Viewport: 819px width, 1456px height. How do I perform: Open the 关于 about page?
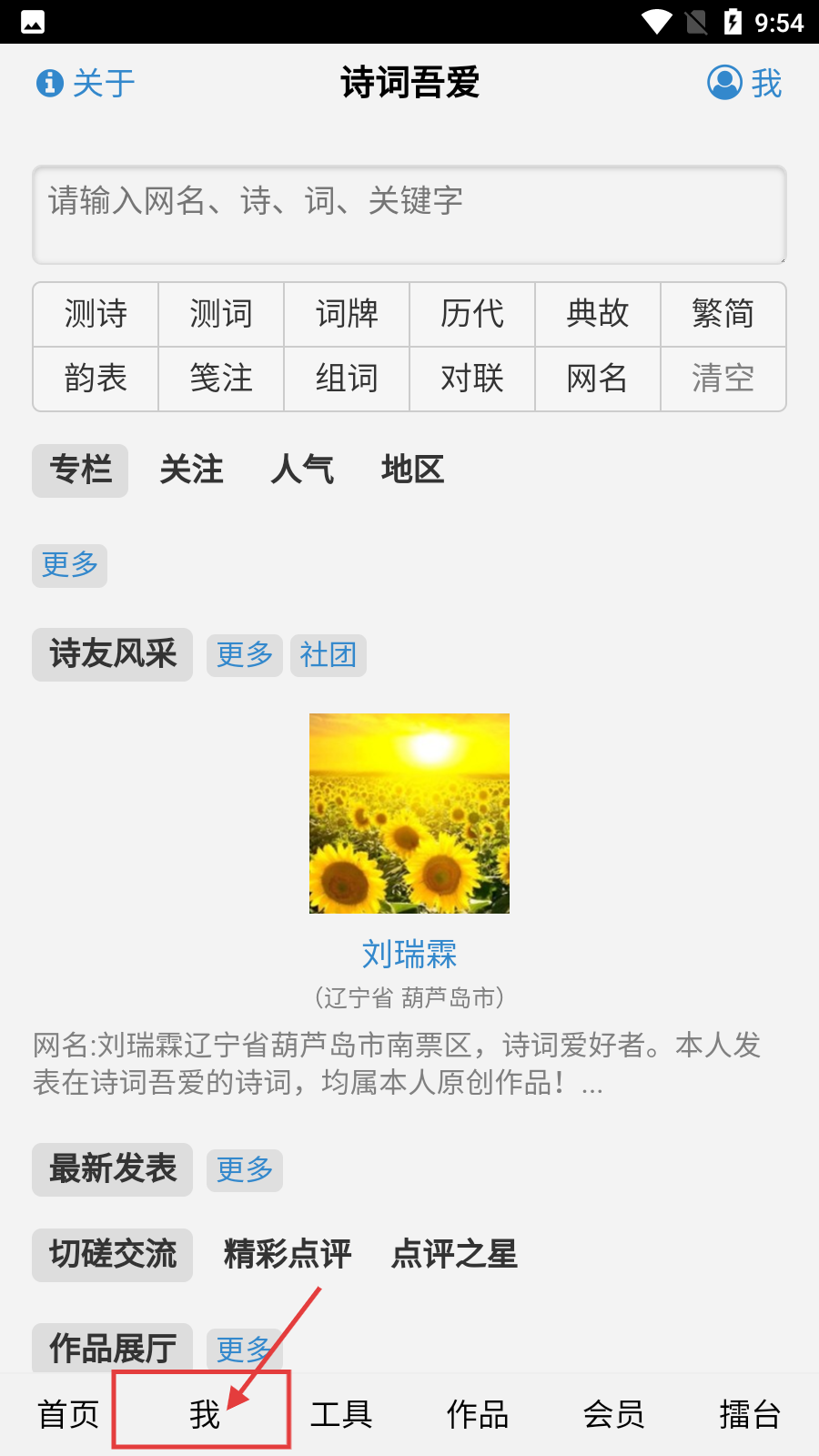pyautogui.click(x=86, y=84)
